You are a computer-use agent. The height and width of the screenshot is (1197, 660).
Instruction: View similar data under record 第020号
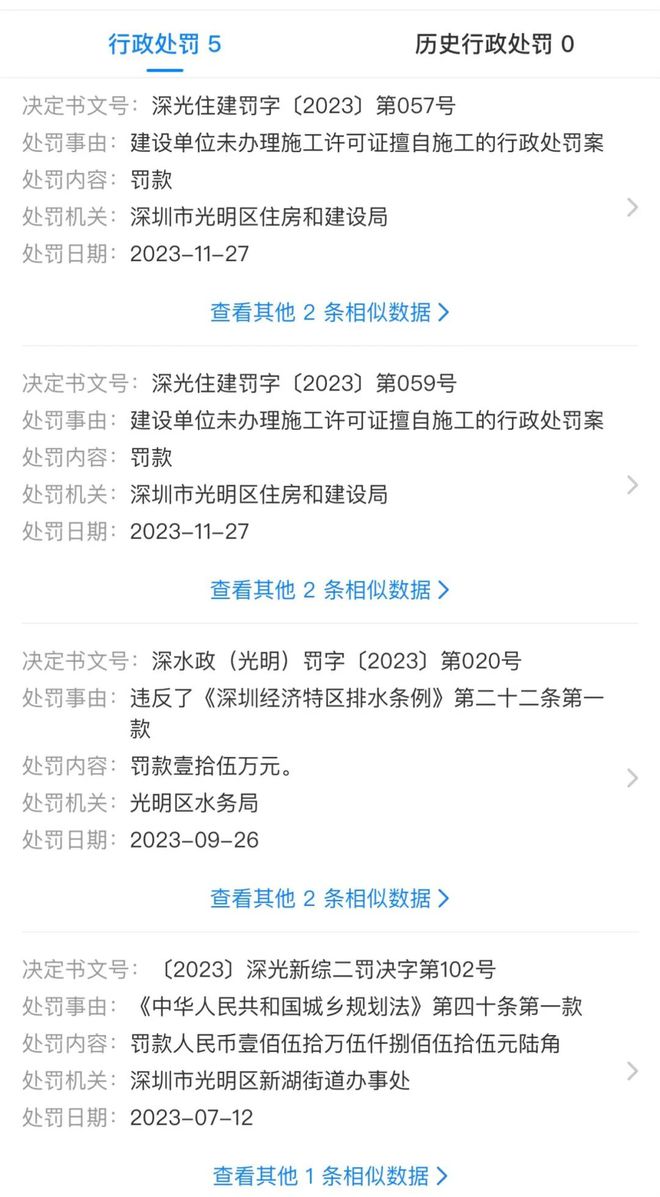[x=330, y=899]
